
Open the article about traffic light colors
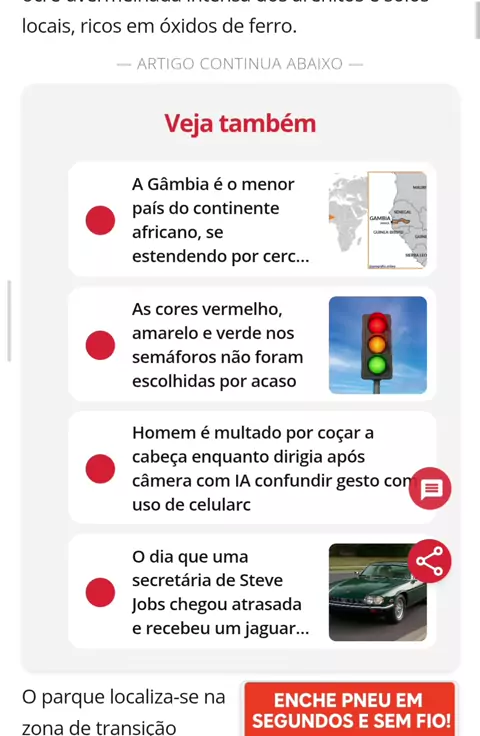click(x=252, y=345)
